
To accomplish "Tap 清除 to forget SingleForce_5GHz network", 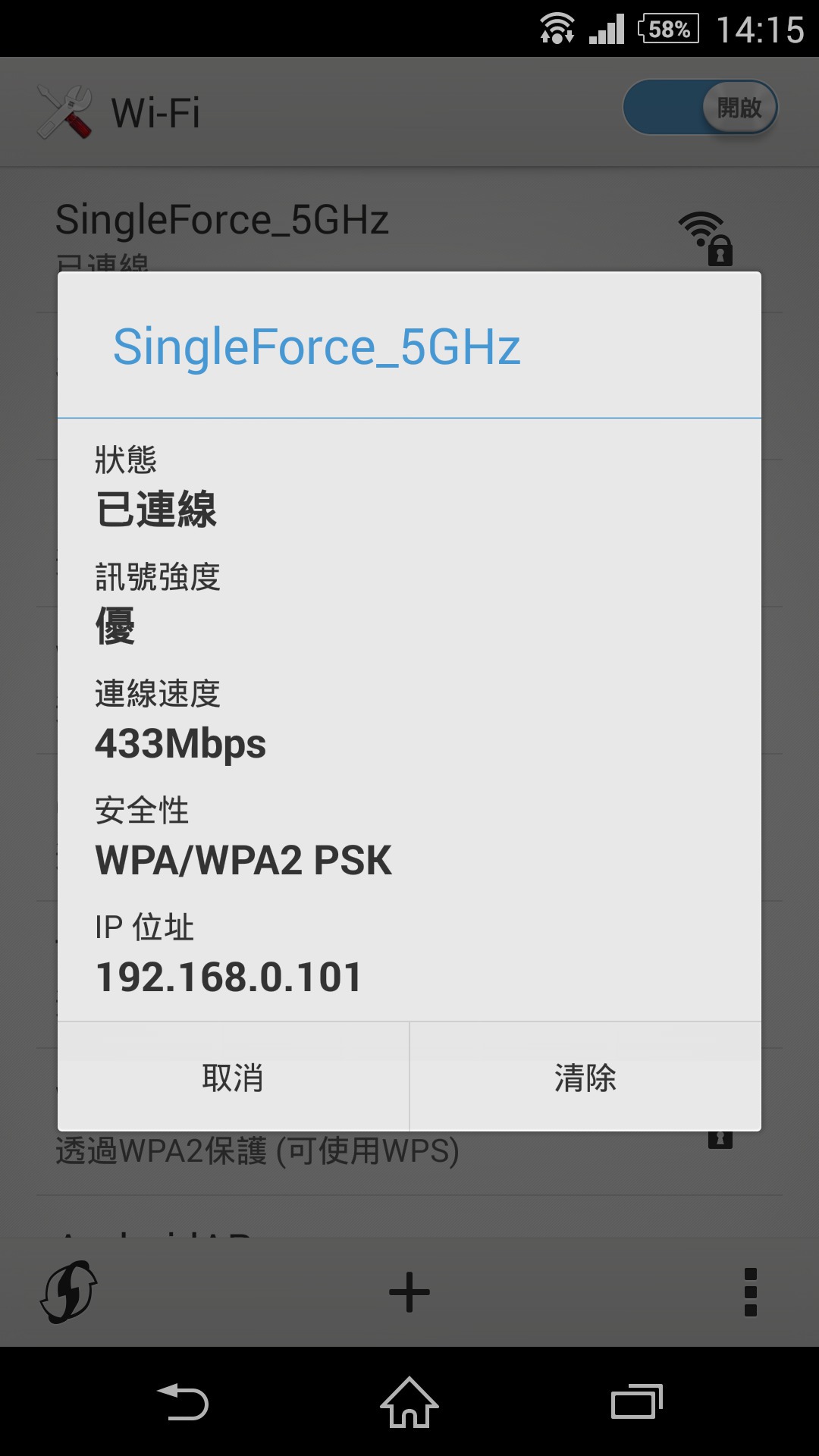I will 585,1077.
